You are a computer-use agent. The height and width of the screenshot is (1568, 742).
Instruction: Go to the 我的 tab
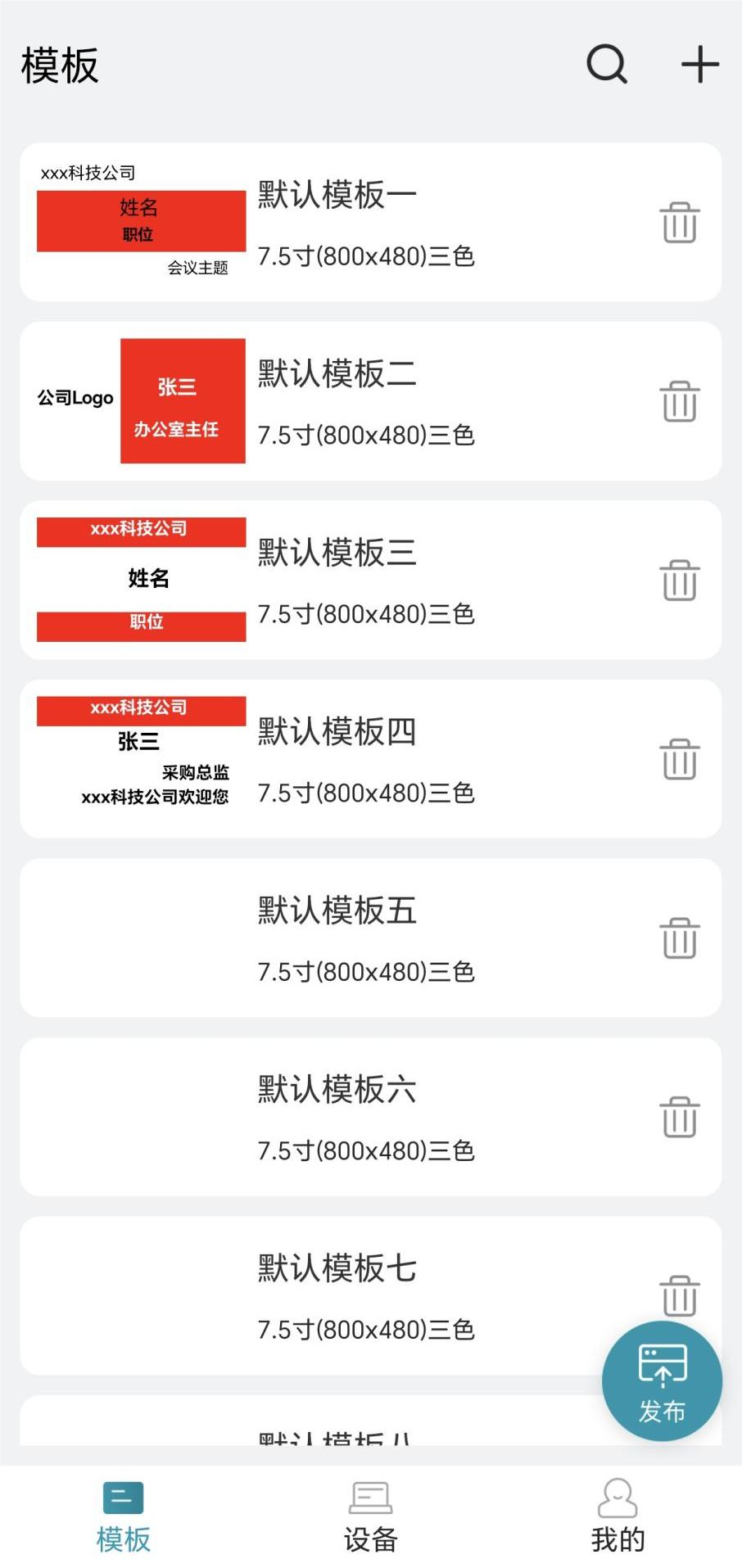pos(618,1517)
